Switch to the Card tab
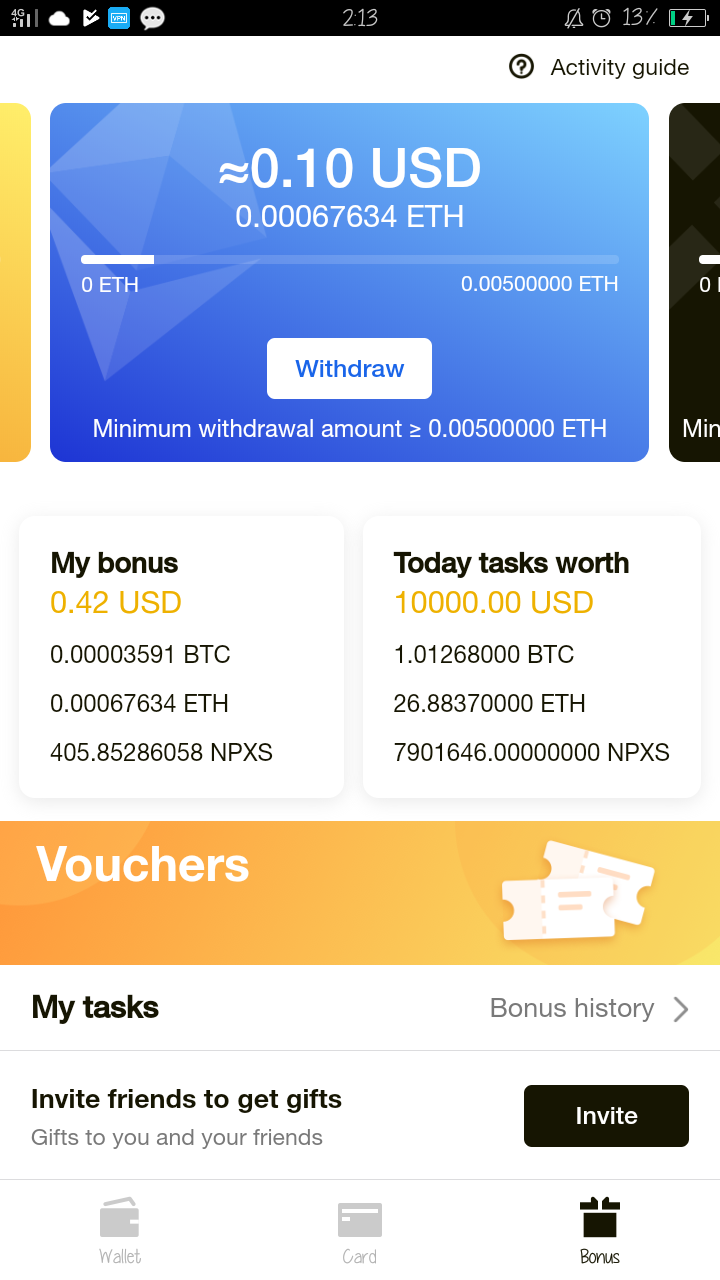 tap(359, 1230)
